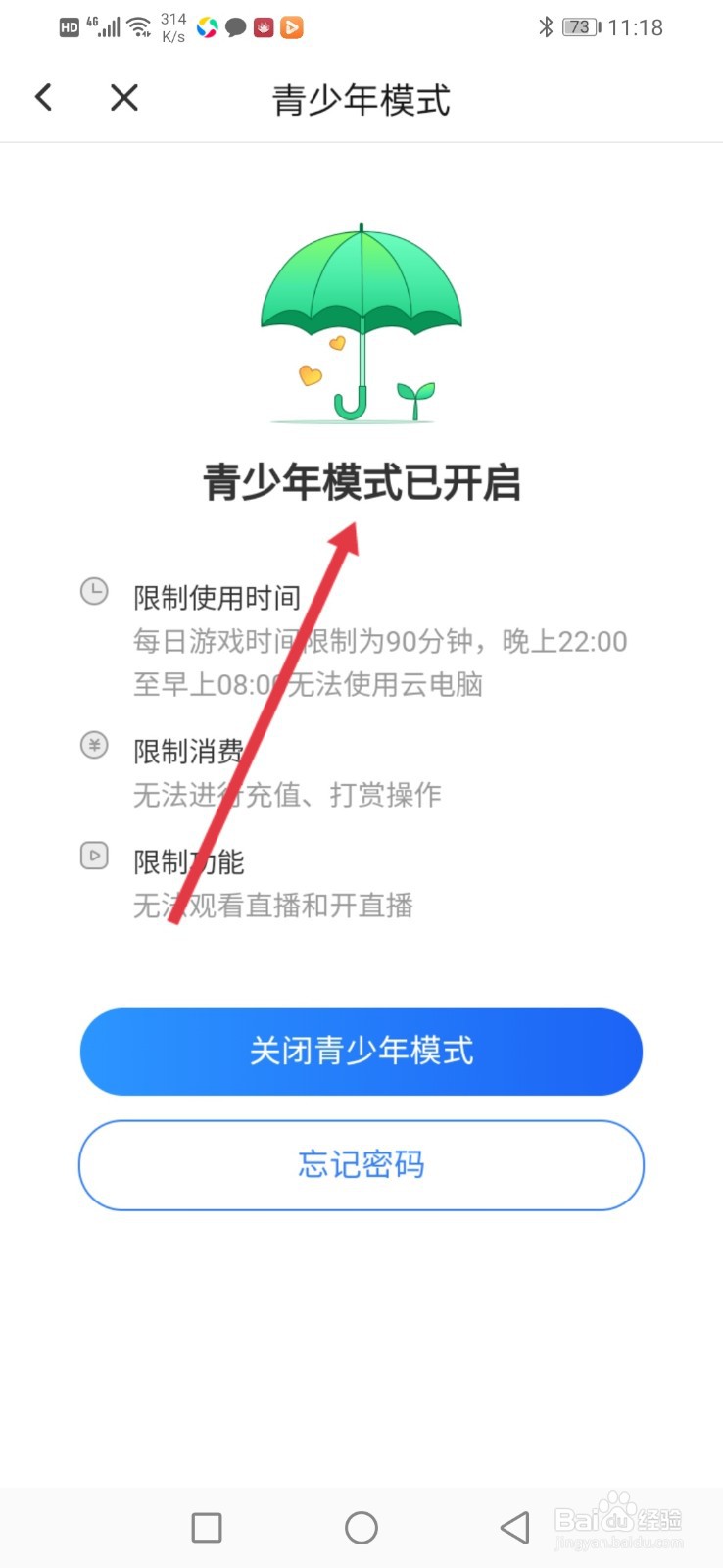Tap the orange video app icon in status bar
723x1568 pixels.
pyautogui.click(x=291, y=26)
